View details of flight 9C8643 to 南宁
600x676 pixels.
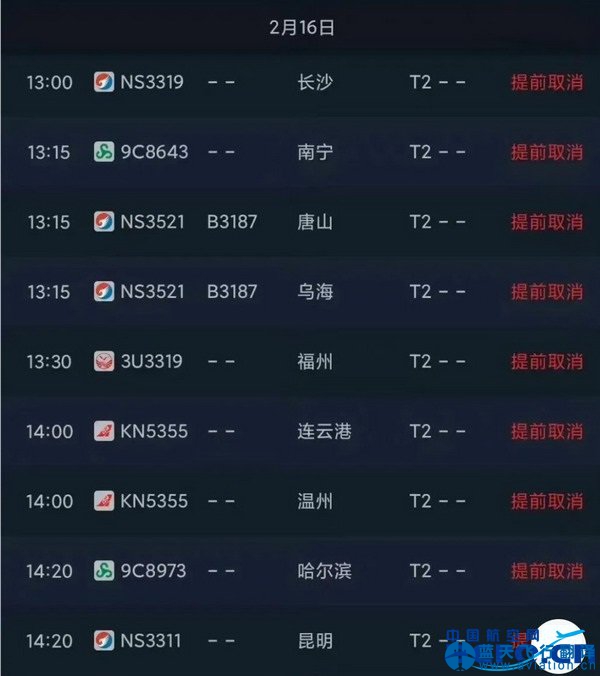(300, 152)
